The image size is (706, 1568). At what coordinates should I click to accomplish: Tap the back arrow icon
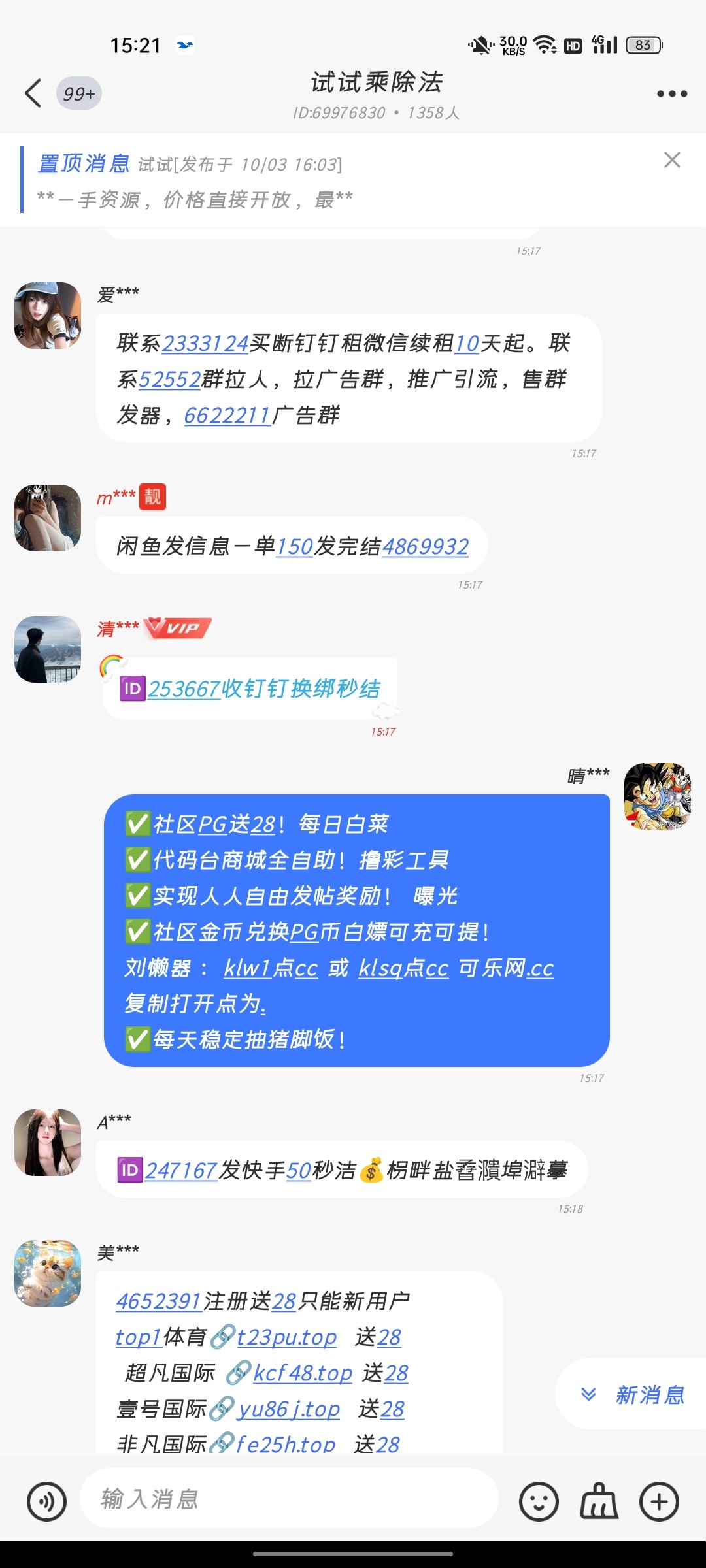pos(34,93)
